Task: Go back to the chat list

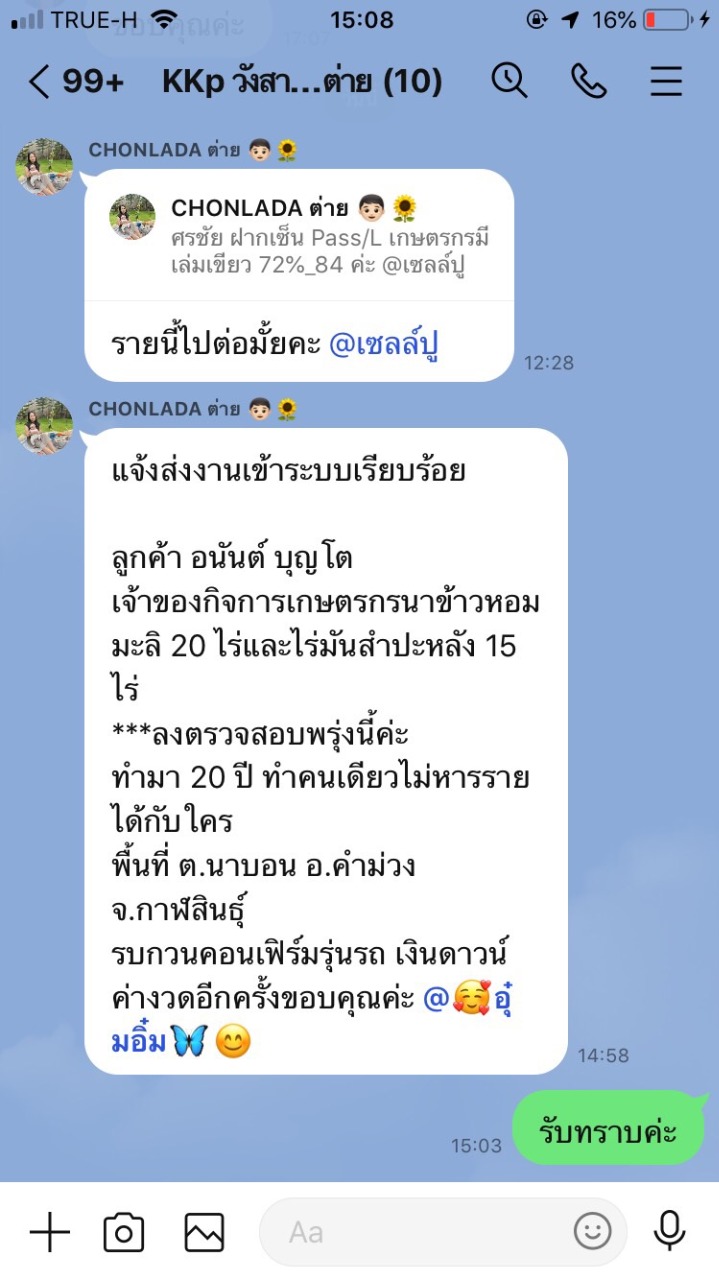Action: click(40, 82)
